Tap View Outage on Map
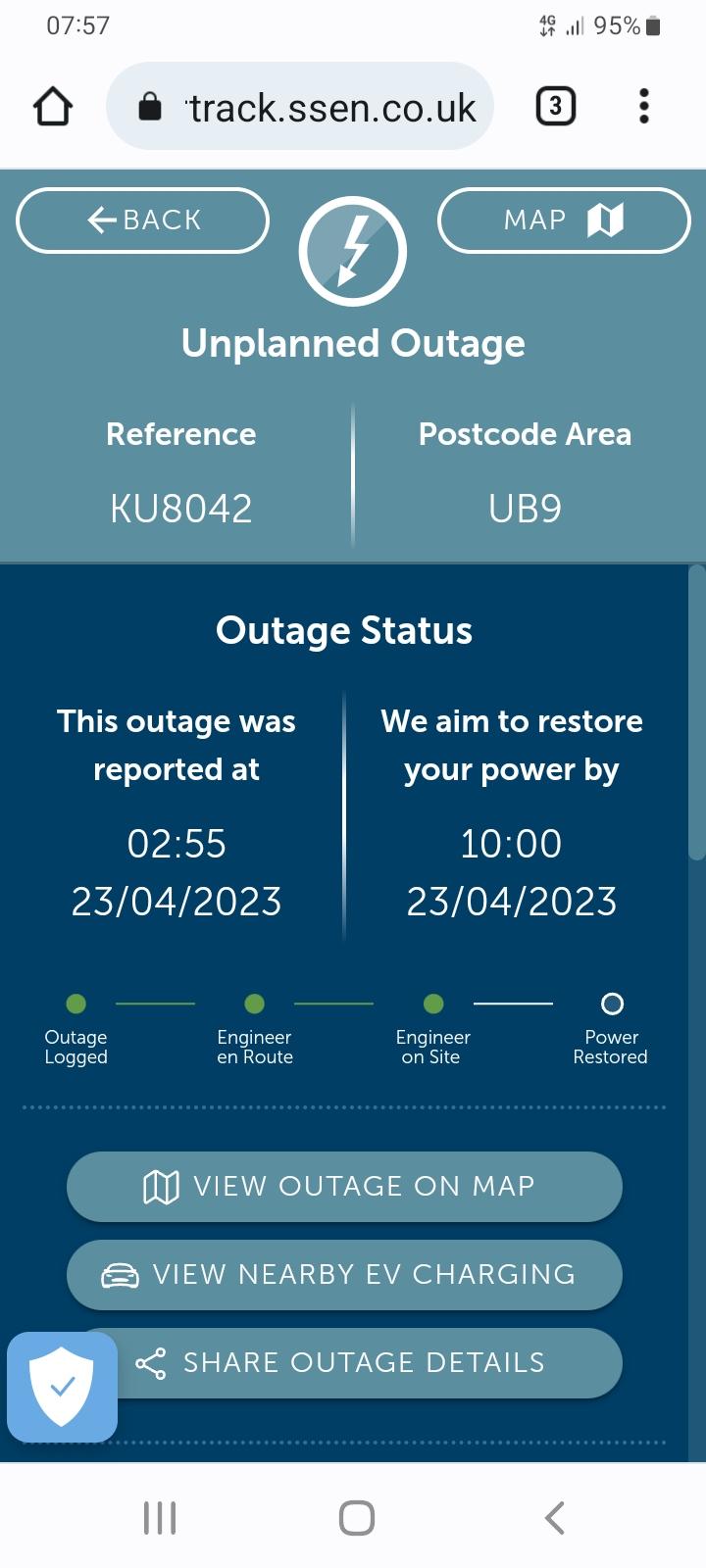This screenshot has height=1568, width=706. (x=344, y=1186)
